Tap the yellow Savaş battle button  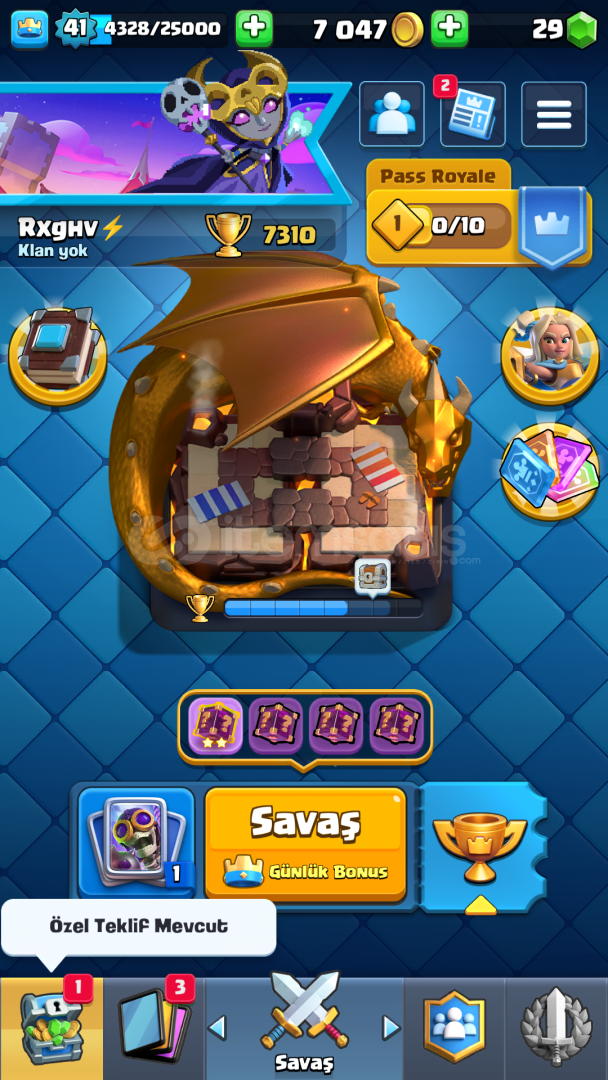click(306, 844)
